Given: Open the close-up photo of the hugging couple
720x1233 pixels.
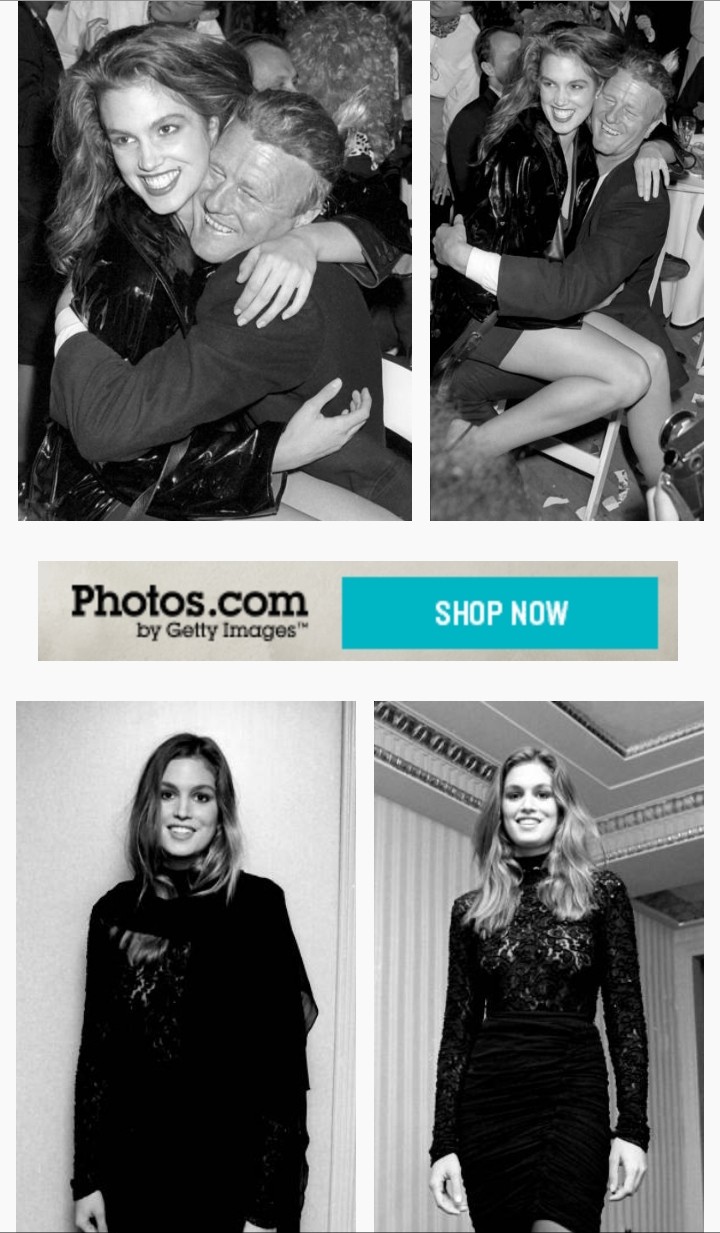Looking at the screenshot, I should click(x=215, y=260).
